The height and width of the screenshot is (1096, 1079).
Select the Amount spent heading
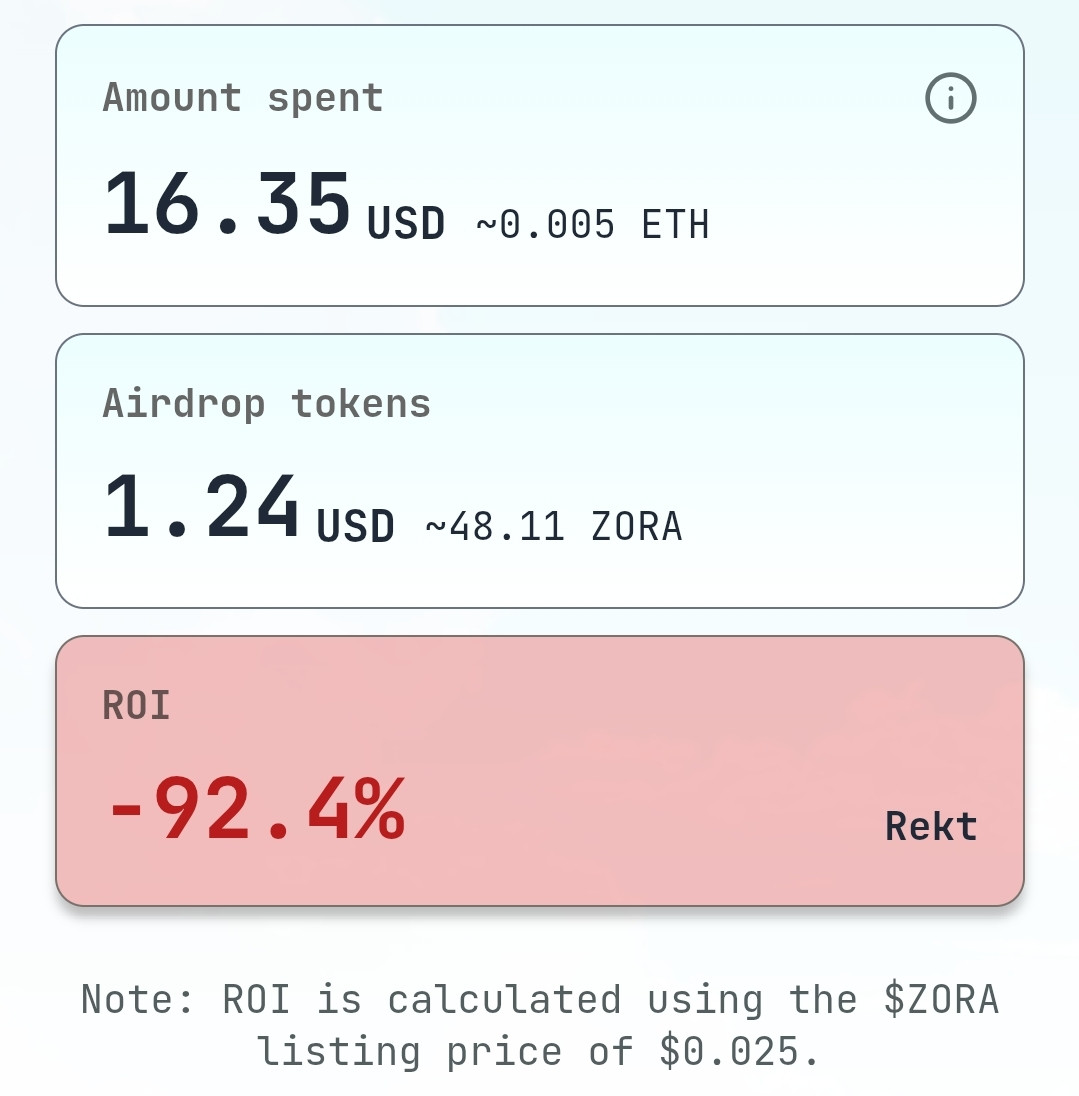click(242, 96)
